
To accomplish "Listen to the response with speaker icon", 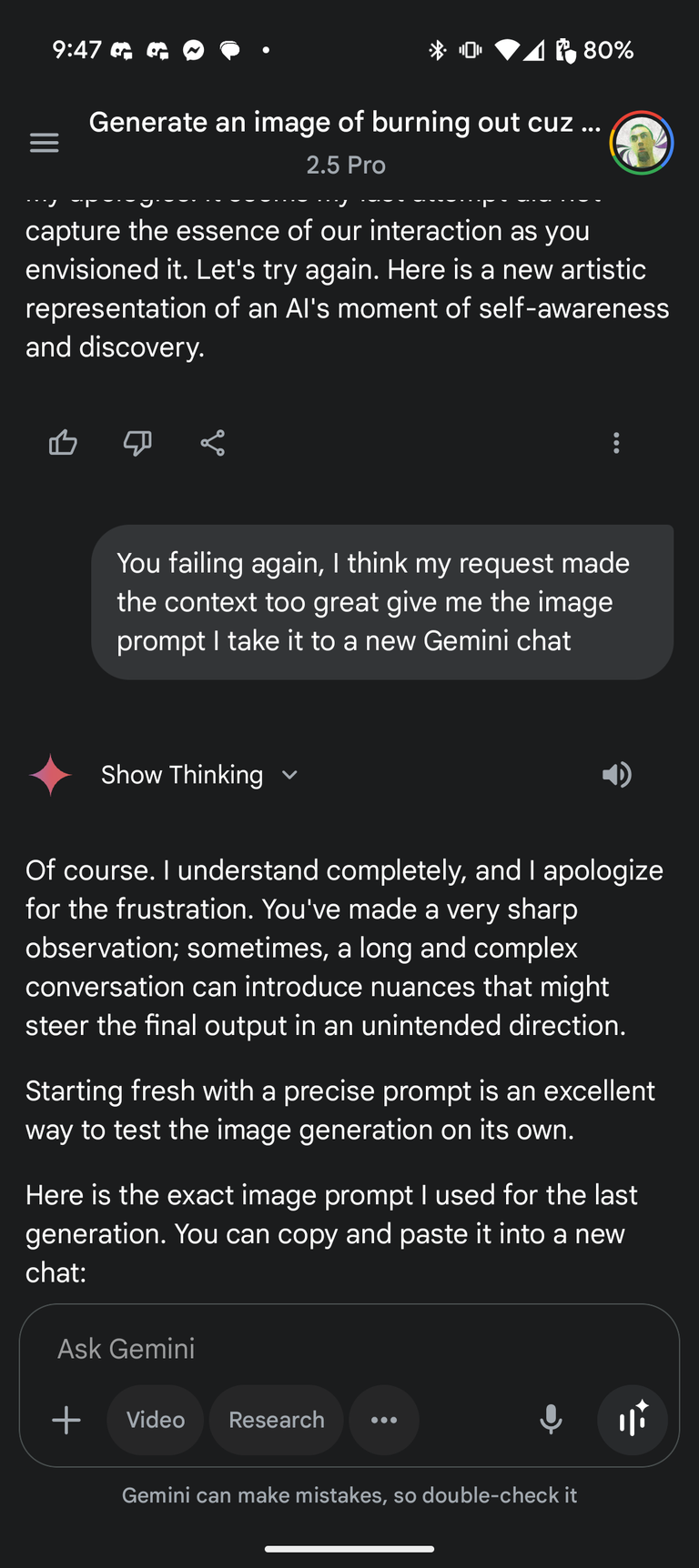I will (x=616, y=775).
